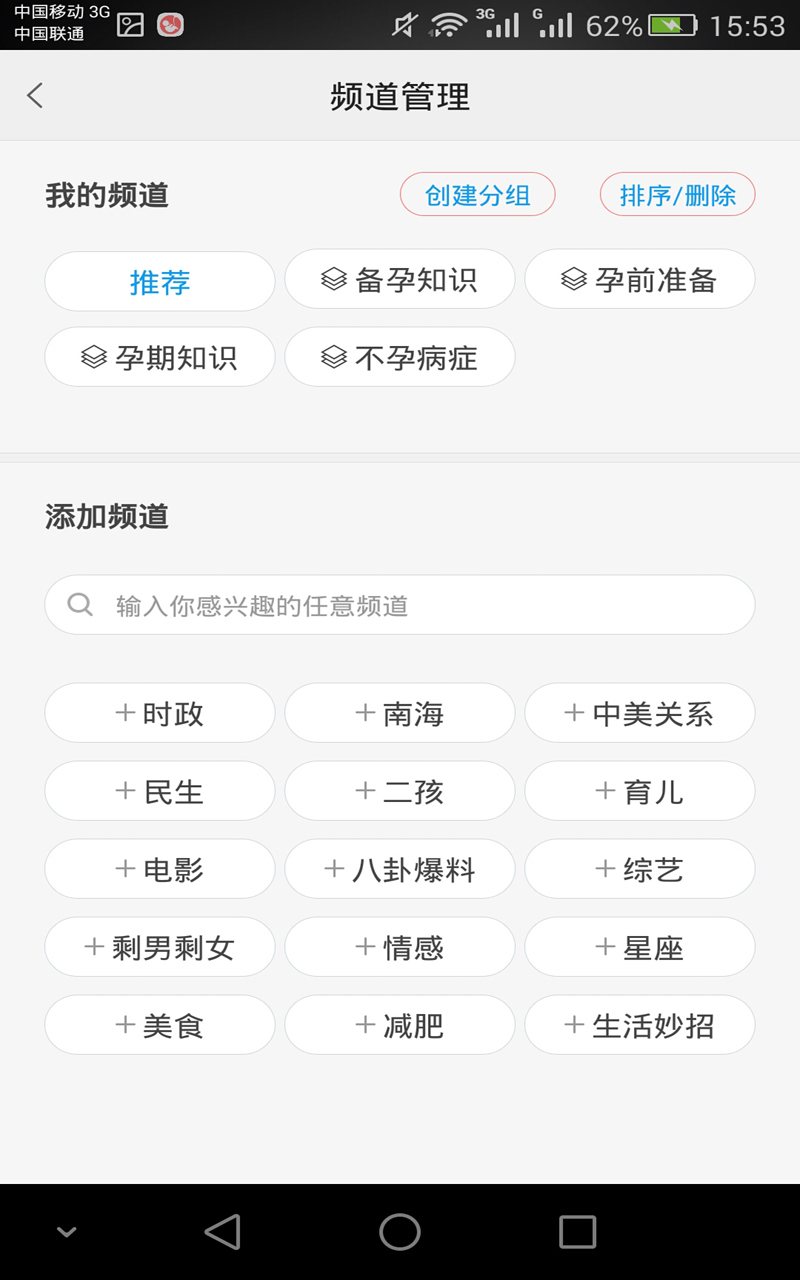Tap the plus icon next to 美食
The image size is (800, 1280).
[x=124, y=1025]
